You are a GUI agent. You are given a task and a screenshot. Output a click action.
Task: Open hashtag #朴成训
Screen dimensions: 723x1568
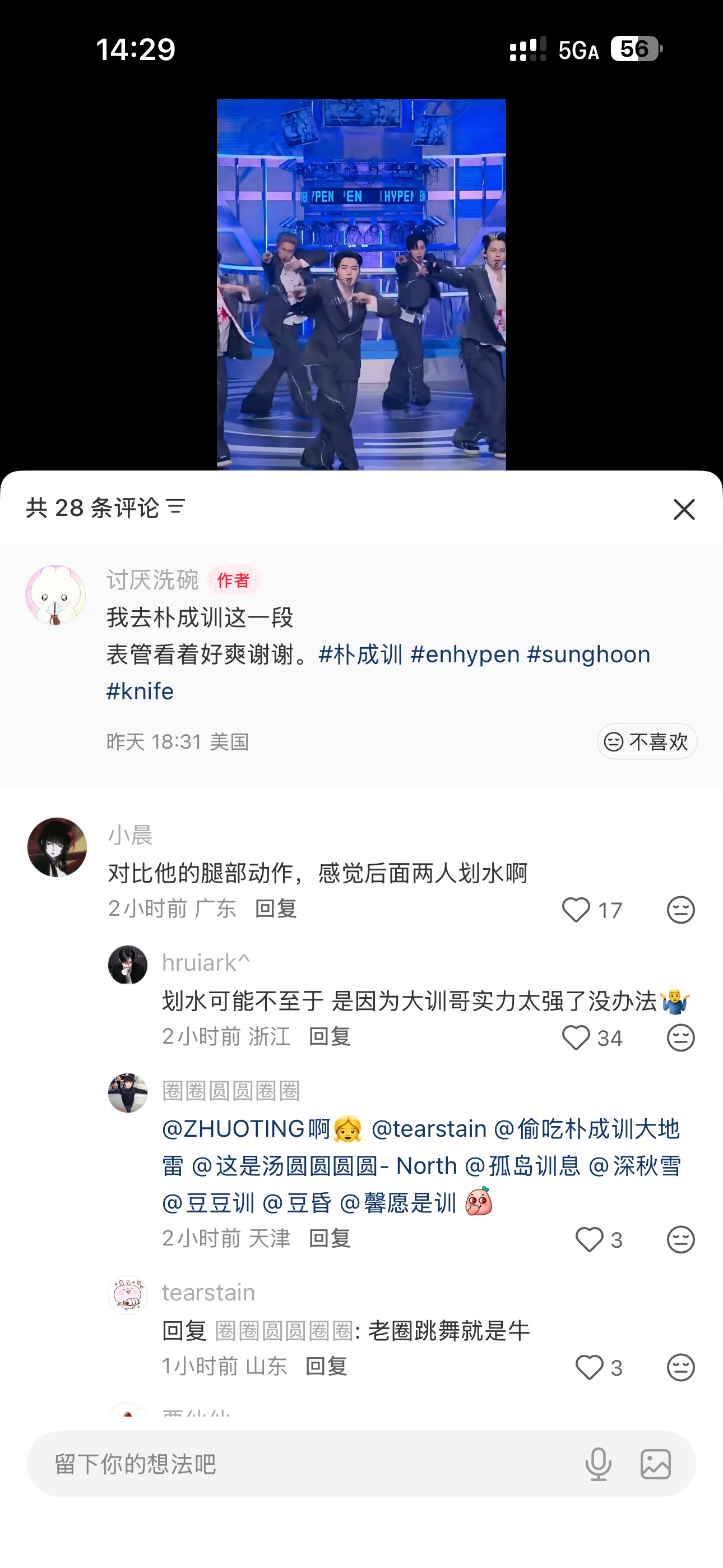360,654
